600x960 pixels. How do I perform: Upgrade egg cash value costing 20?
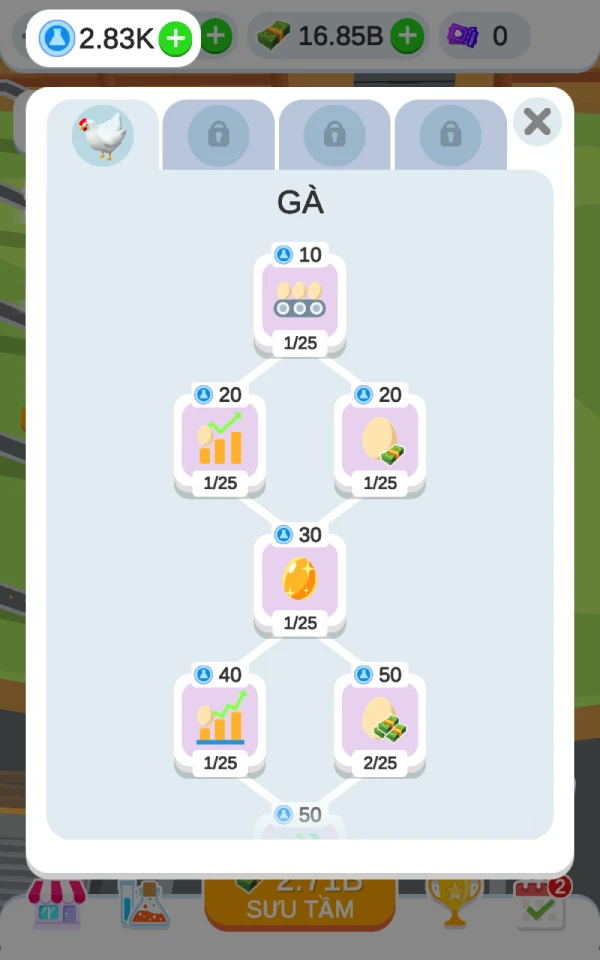pos(380,440)
